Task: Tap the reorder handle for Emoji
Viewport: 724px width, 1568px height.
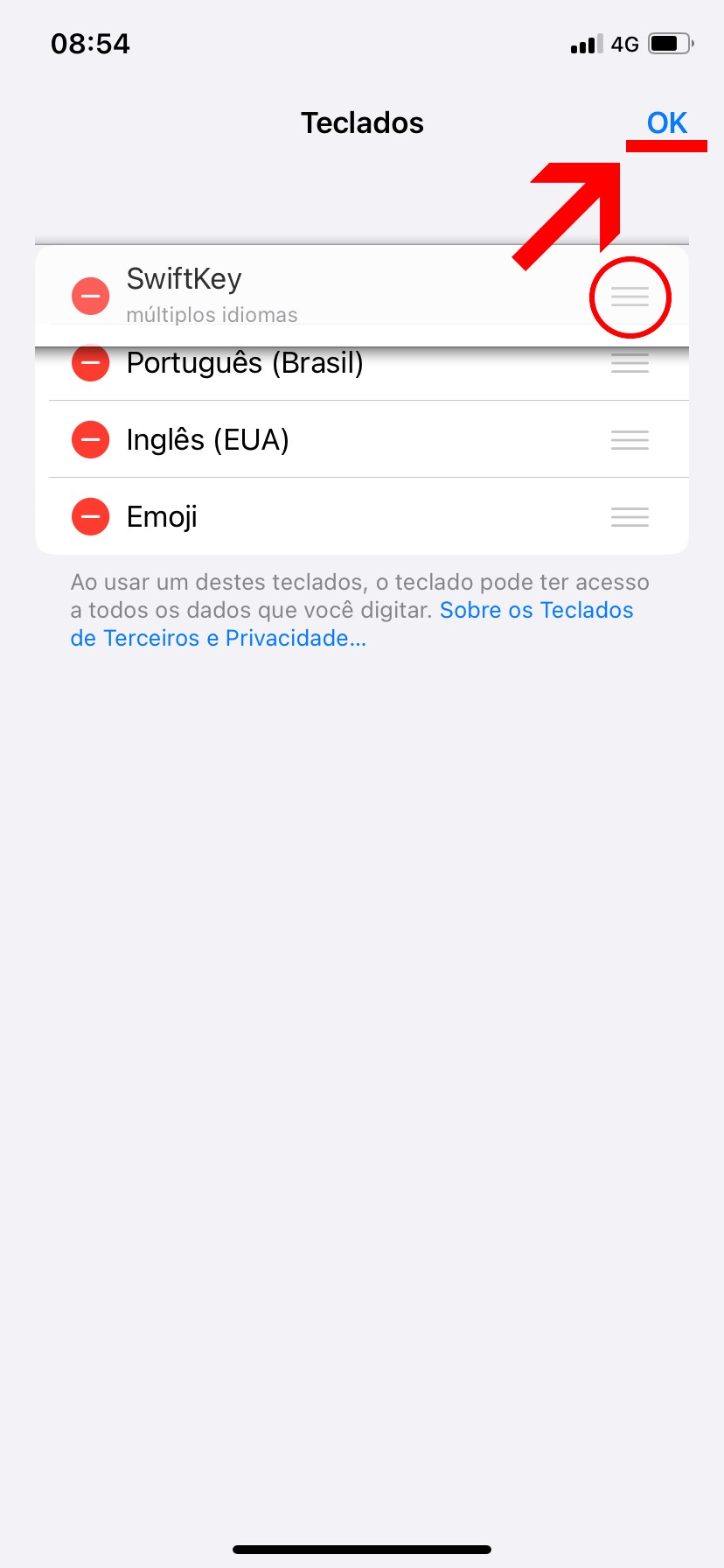Action: click(x=630, y=516)
